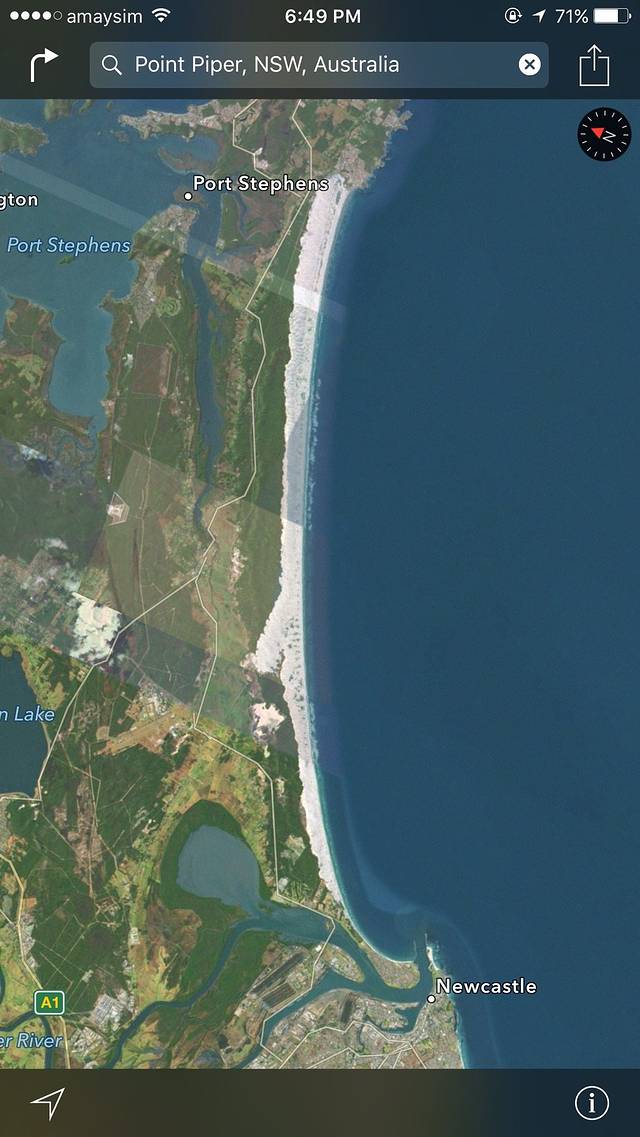This screenshot has width=640, height=1137.
Task: Center map on current location
Action: (x=47, y=1102)
